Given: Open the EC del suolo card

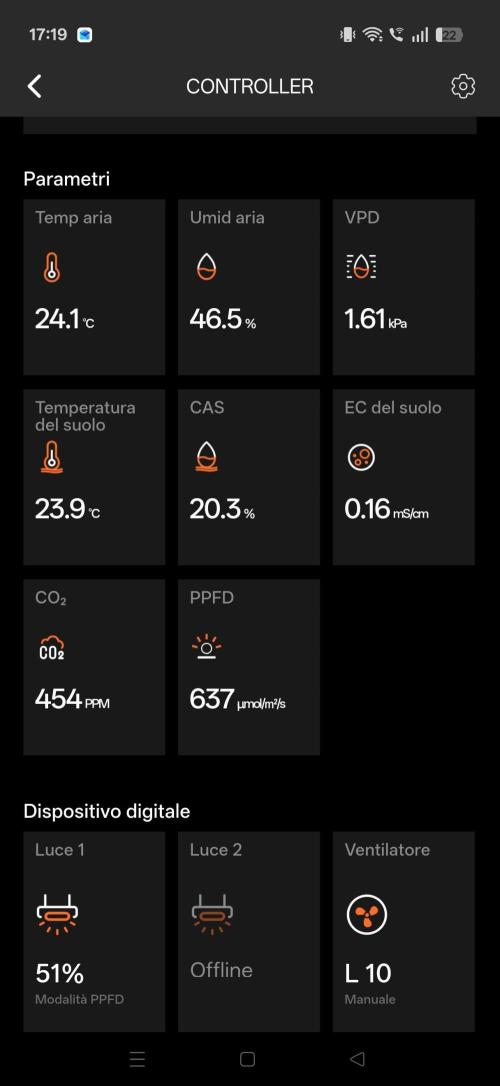Looking at the screenshot, I should click(404, 477).
